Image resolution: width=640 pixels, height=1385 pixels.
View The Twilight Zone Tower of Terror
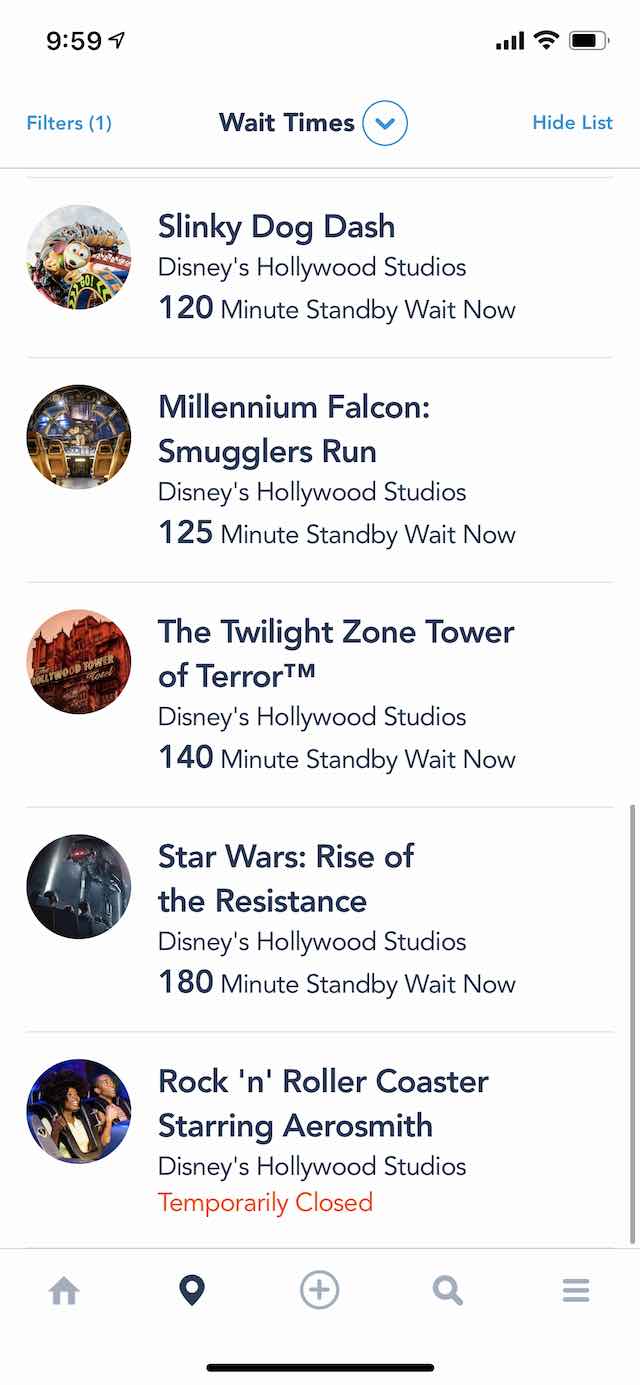tap(320, 695)
